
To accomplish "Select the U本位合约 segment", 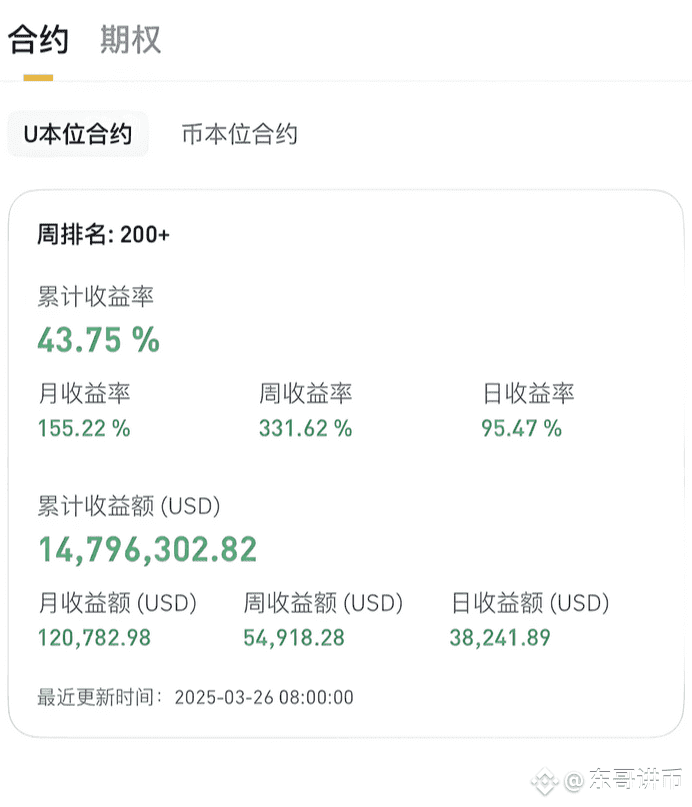I will pos(78,135).
